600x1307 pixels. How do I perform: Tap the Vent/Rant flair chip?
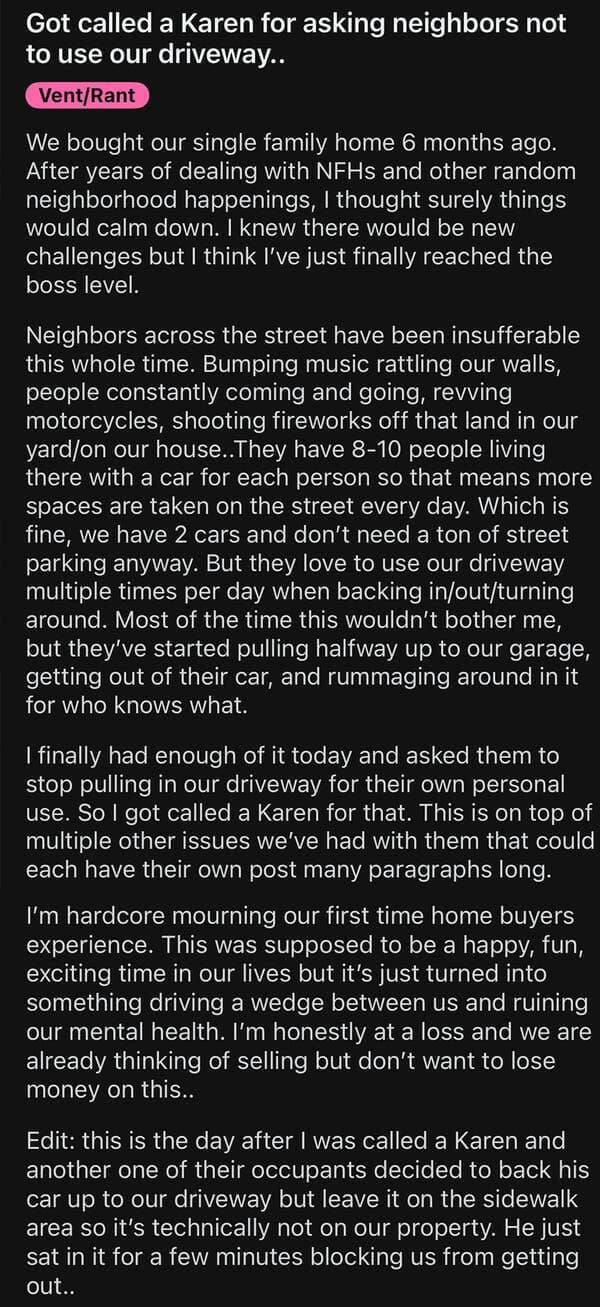tap(86, 97)
